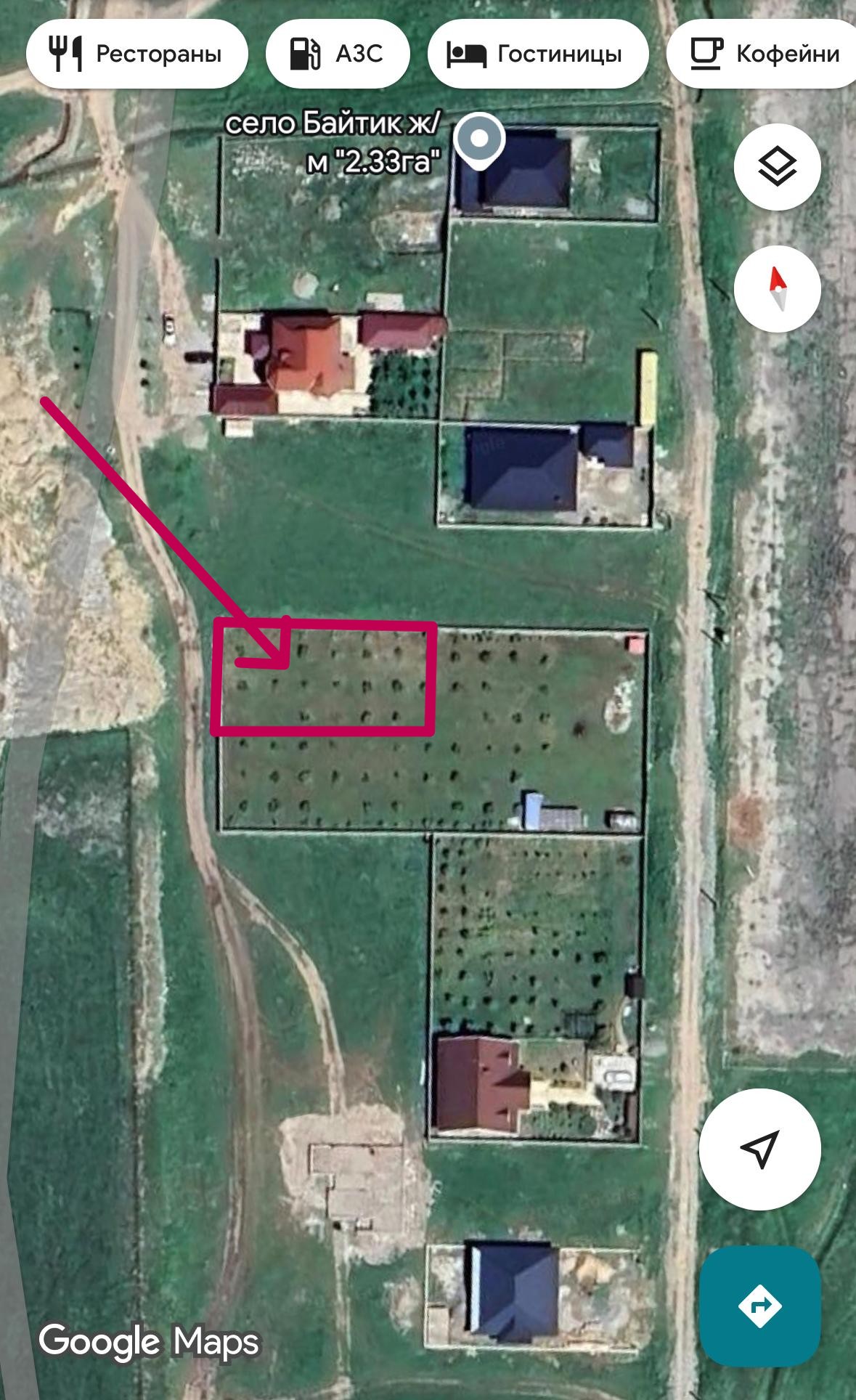Open directions with the teal button
Screen dimensions: 856x1400
tap(759, 1306)
